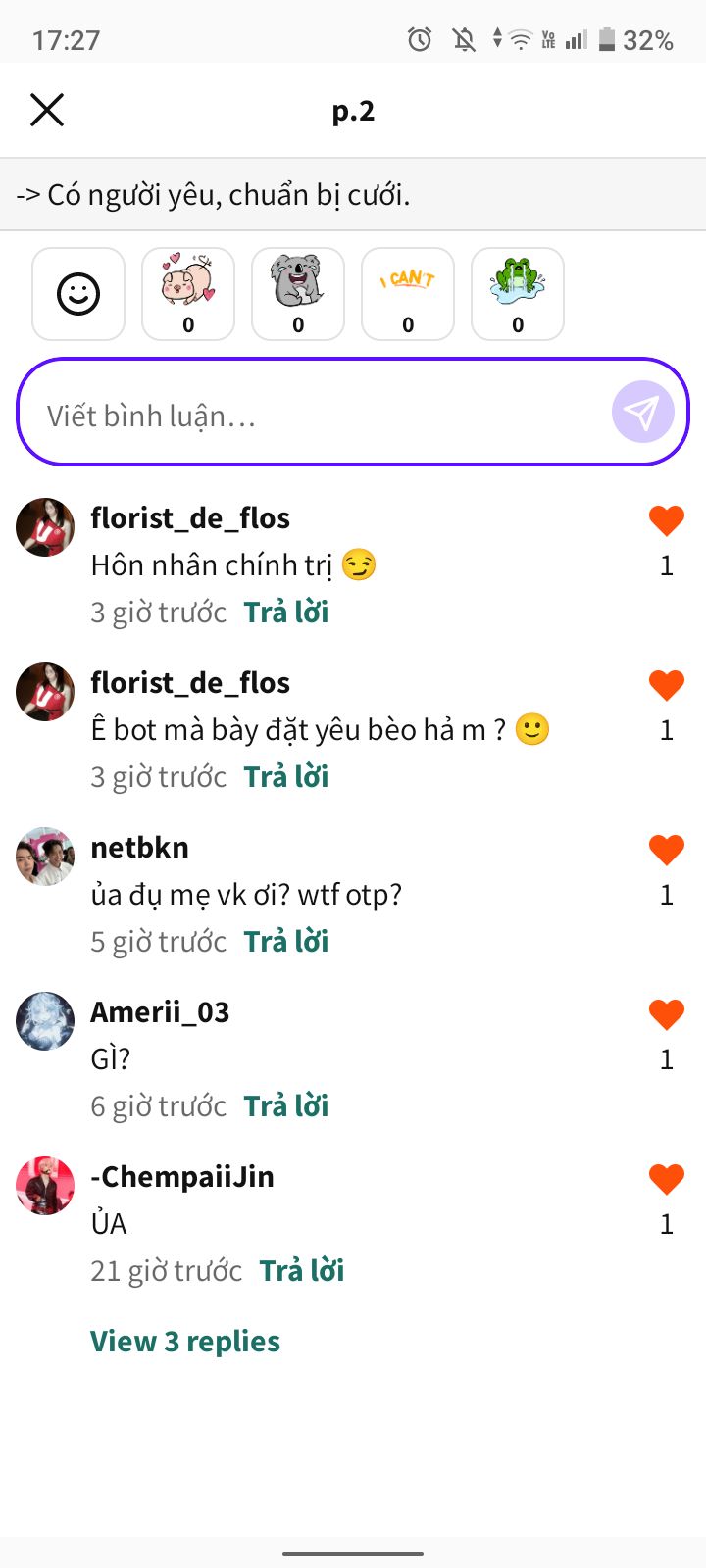The height and width of the screenshot is (1568, 706).
Task: React with the I CAN'T sticker
Action: (x=408, y=294)
